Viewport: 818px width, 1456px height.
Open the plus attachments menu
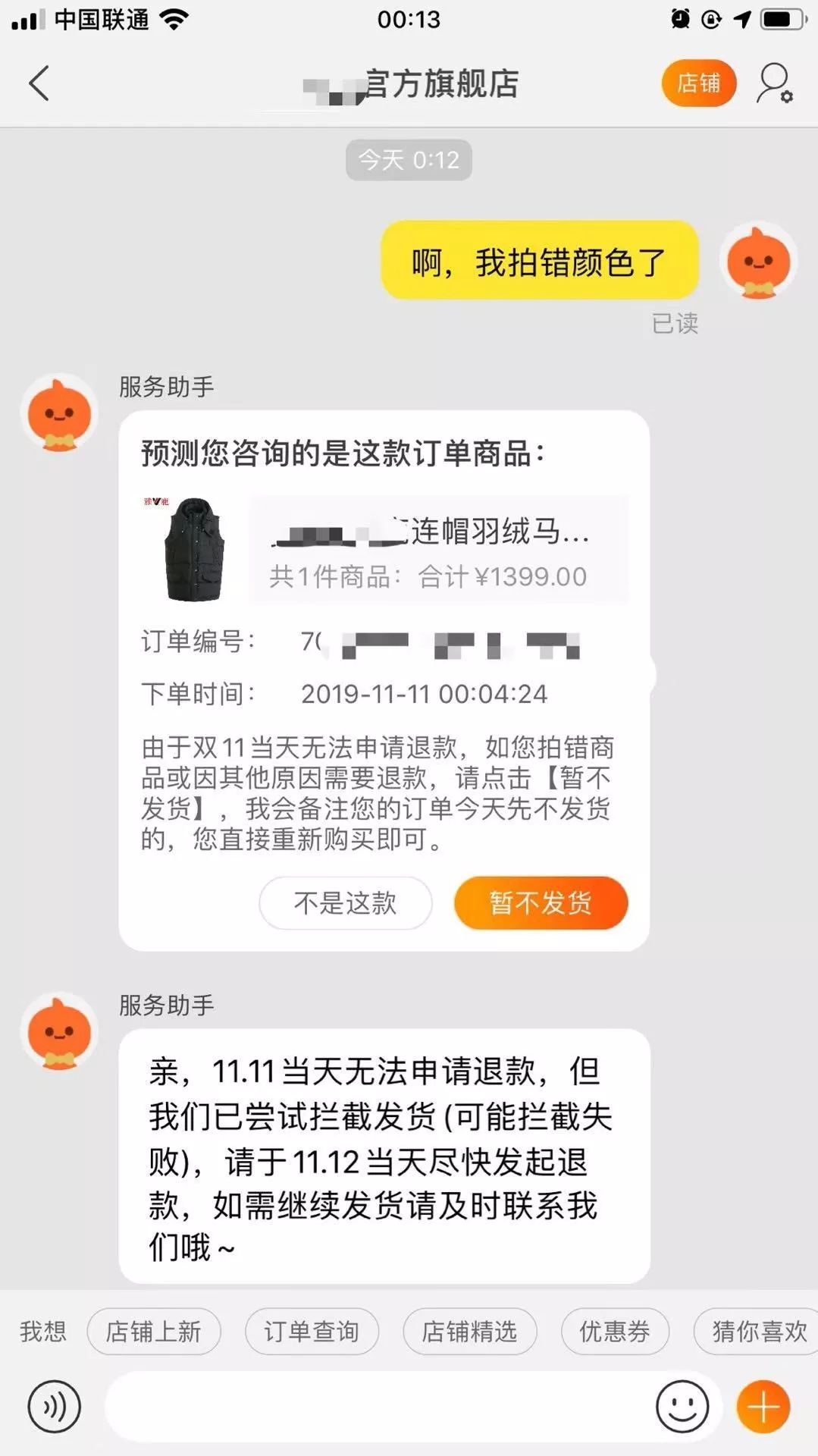pyautogui.click(x=763, y=1407)
